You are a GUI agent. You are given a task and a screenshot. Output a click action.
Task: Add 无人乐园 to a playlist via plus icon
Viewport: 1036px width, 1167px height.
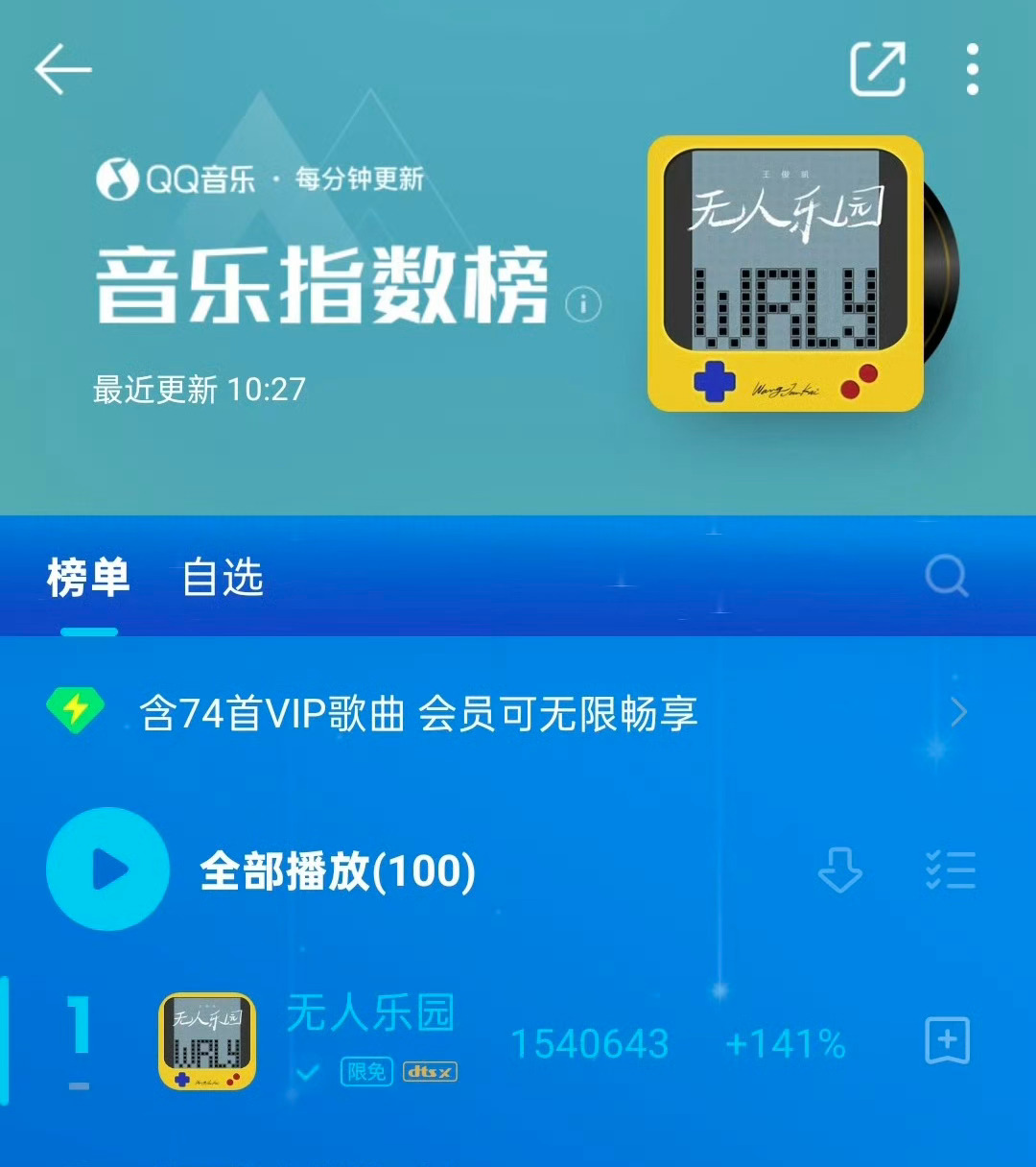[x=949, y=1042]
